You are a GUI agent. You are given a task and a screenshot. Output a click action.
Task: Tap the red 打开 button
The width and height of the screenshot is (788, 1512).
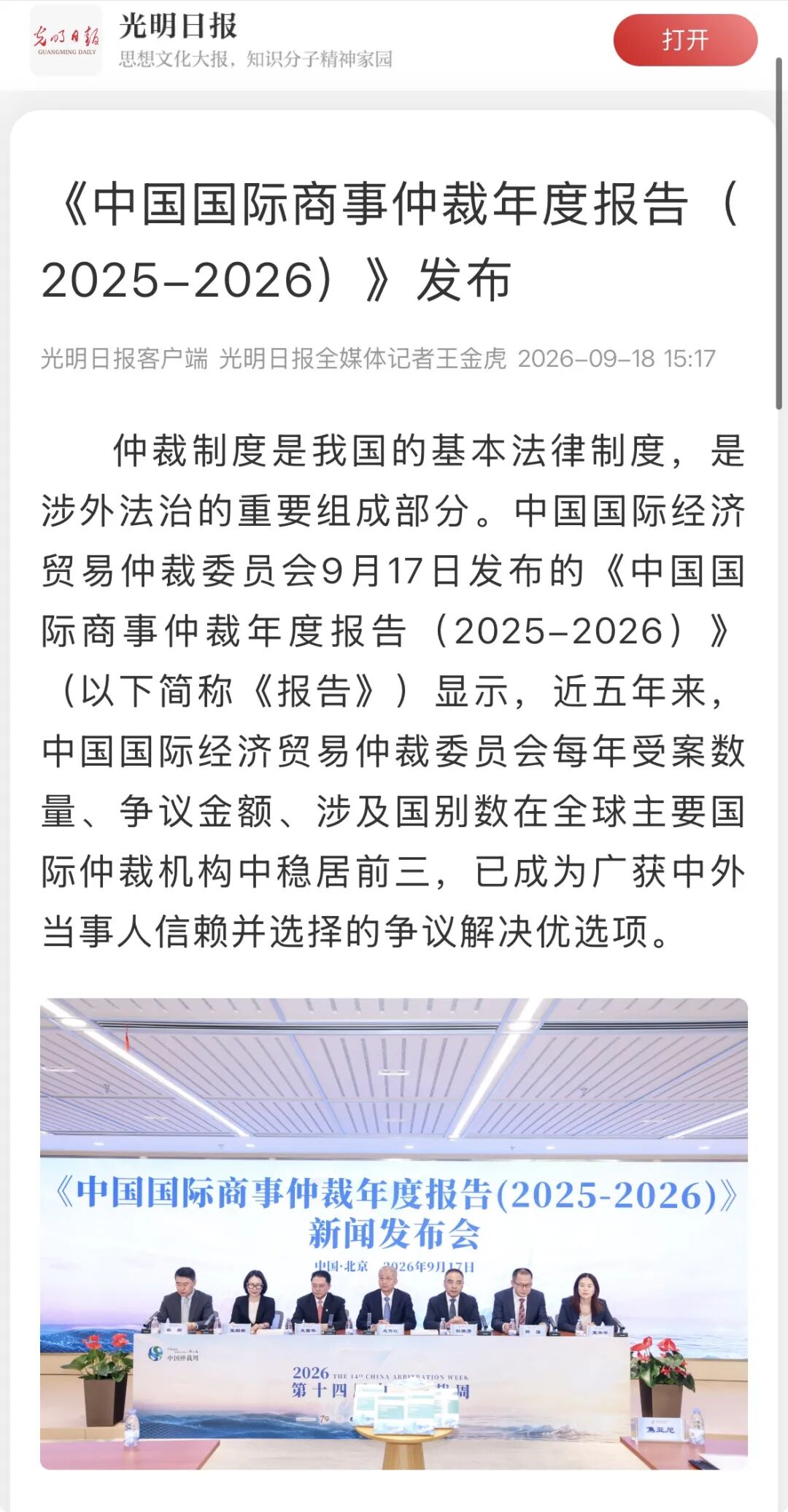(685, 39)
